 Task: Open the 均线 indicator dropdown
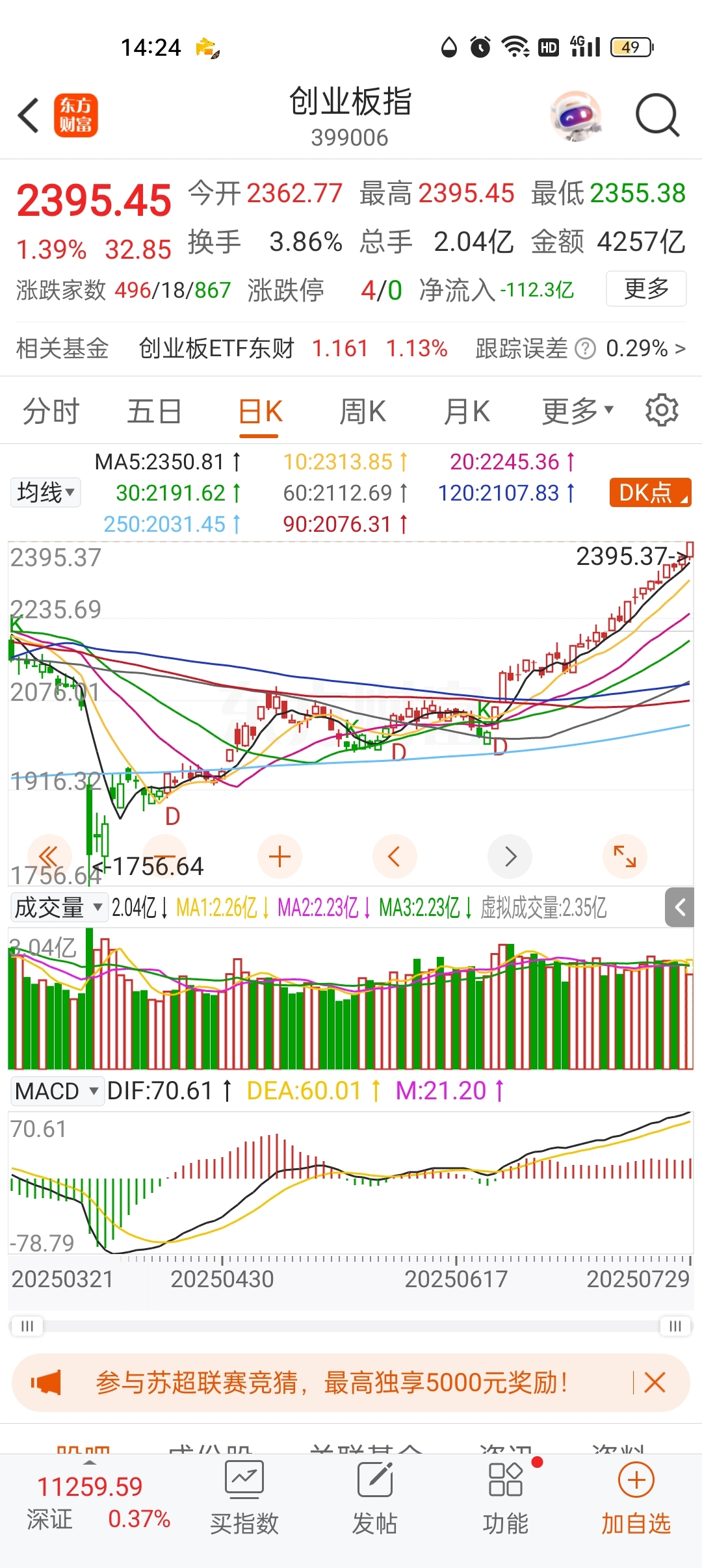tap(45, 492)
